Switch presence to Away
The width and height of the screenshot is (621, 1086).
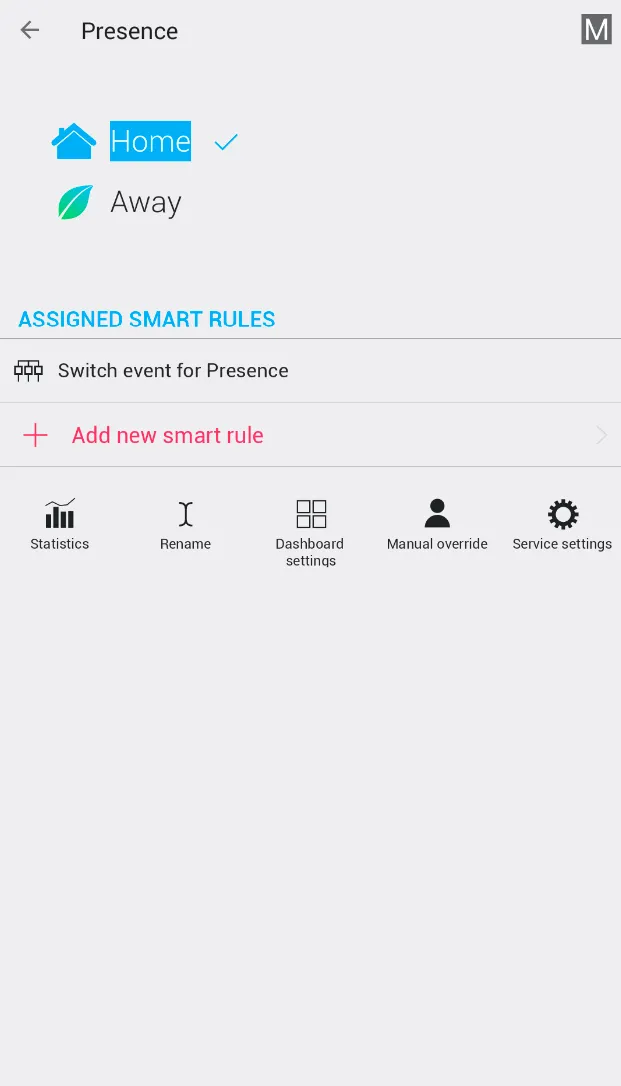point(145,202)
